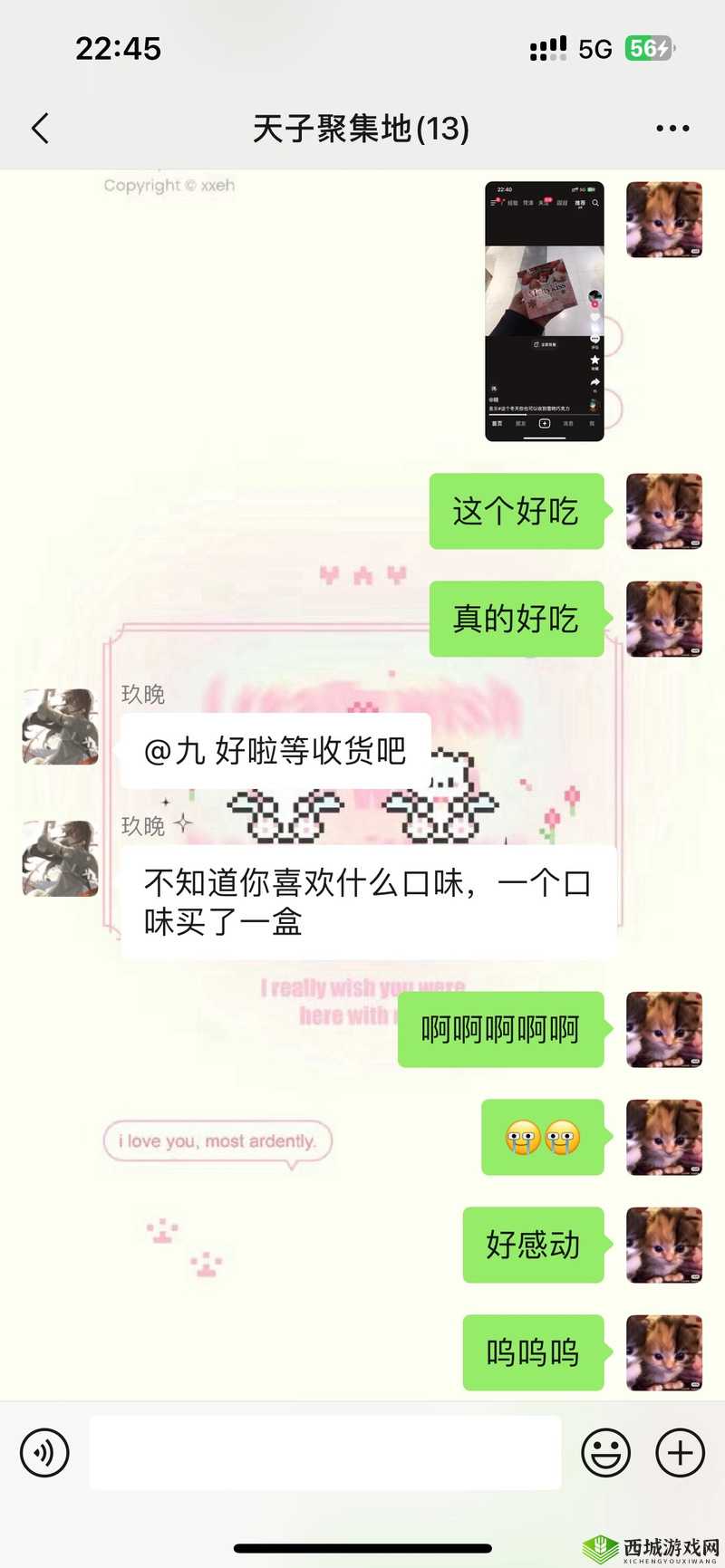Tap the voice input speaker icon

[x=43, y=1452]
